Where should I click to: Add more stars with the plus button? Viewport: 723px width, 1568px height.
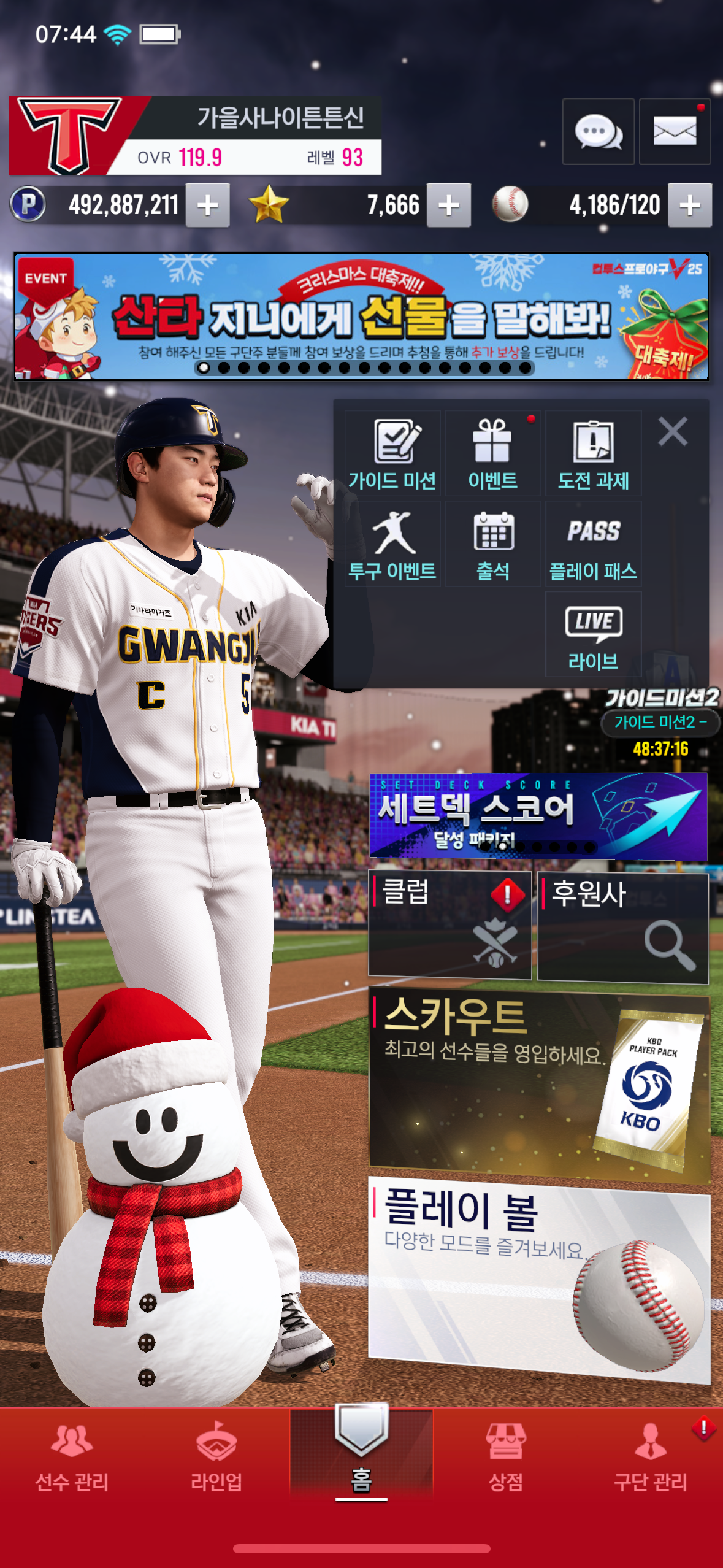click(449, 206)
